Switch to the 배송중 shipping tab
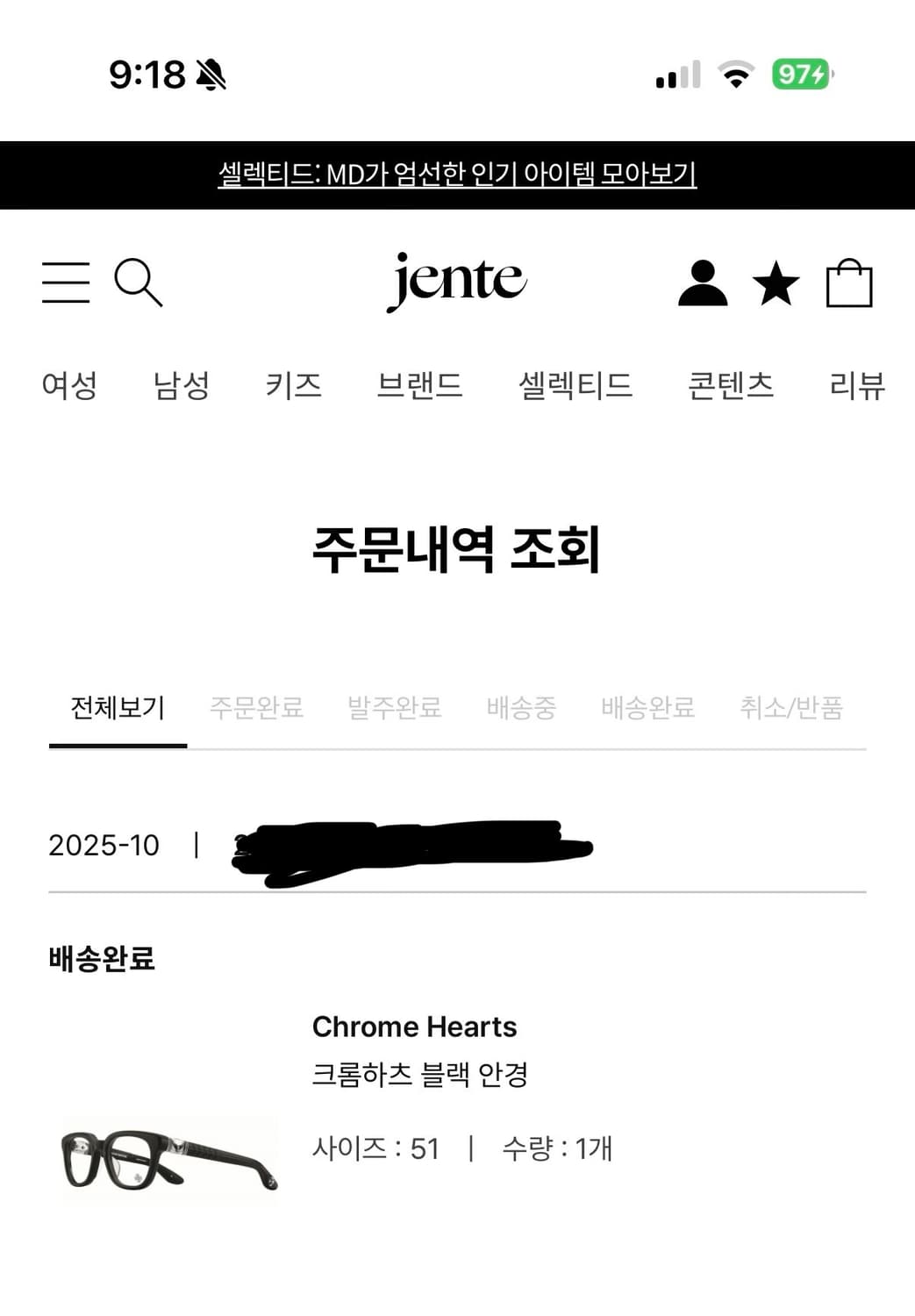 [x=519, y=707]
